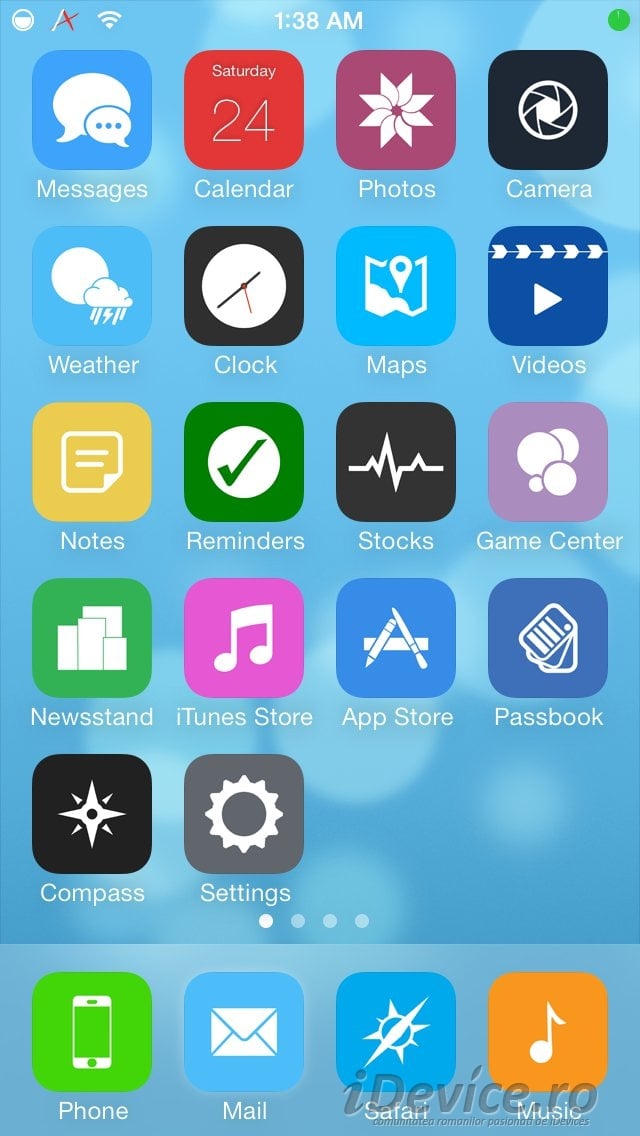Open Settings

(244, 814)
